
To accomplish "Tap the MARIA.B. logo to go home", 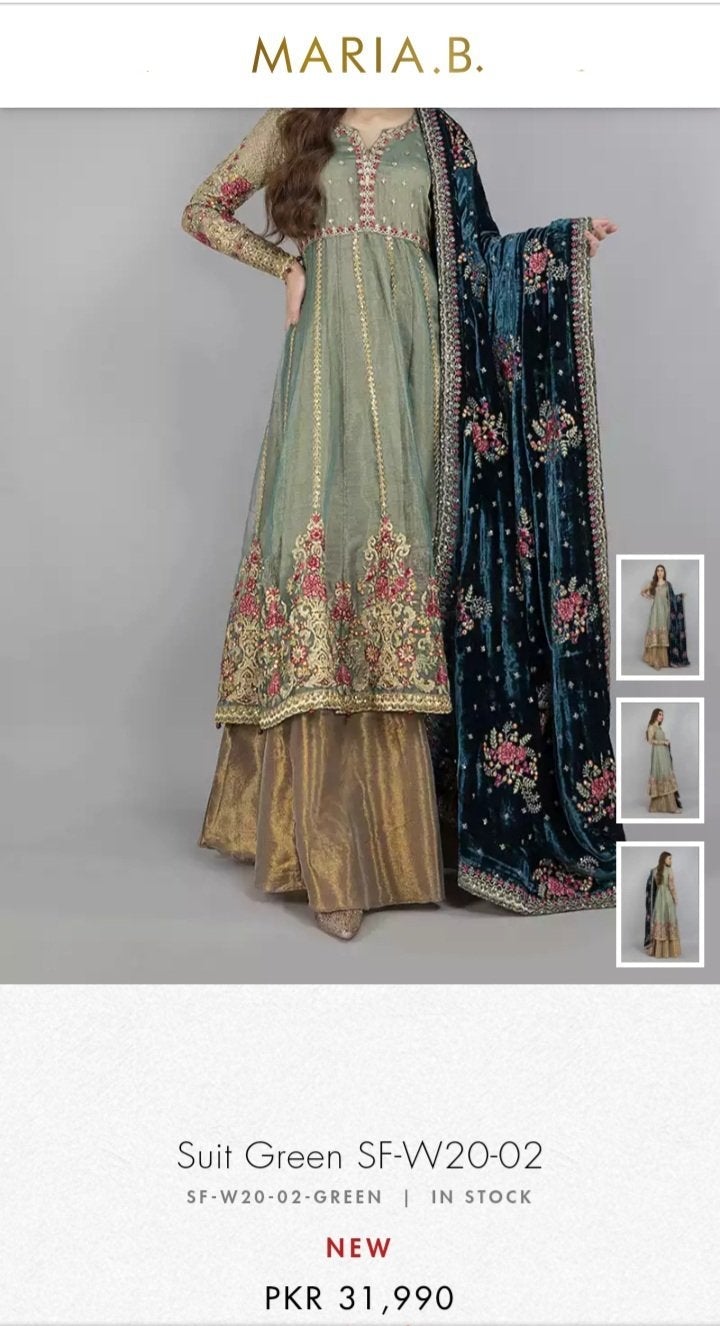I will 368,56.
